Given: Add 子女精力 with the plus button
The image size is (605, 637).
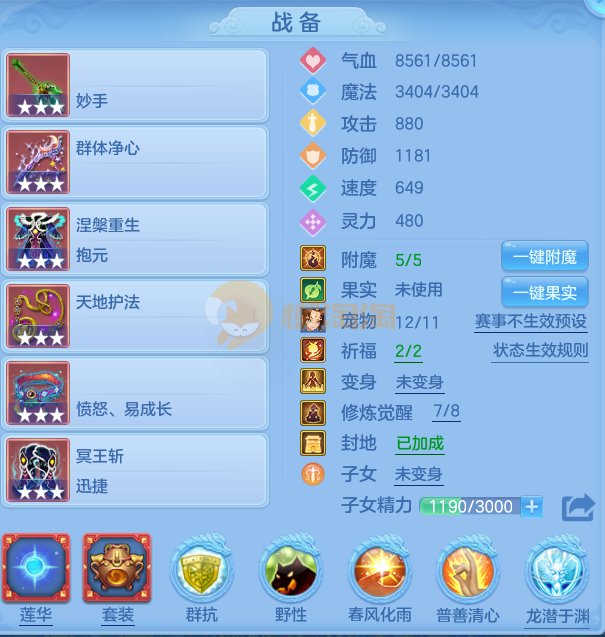Looking at the screenshot, I should [532, 506].
